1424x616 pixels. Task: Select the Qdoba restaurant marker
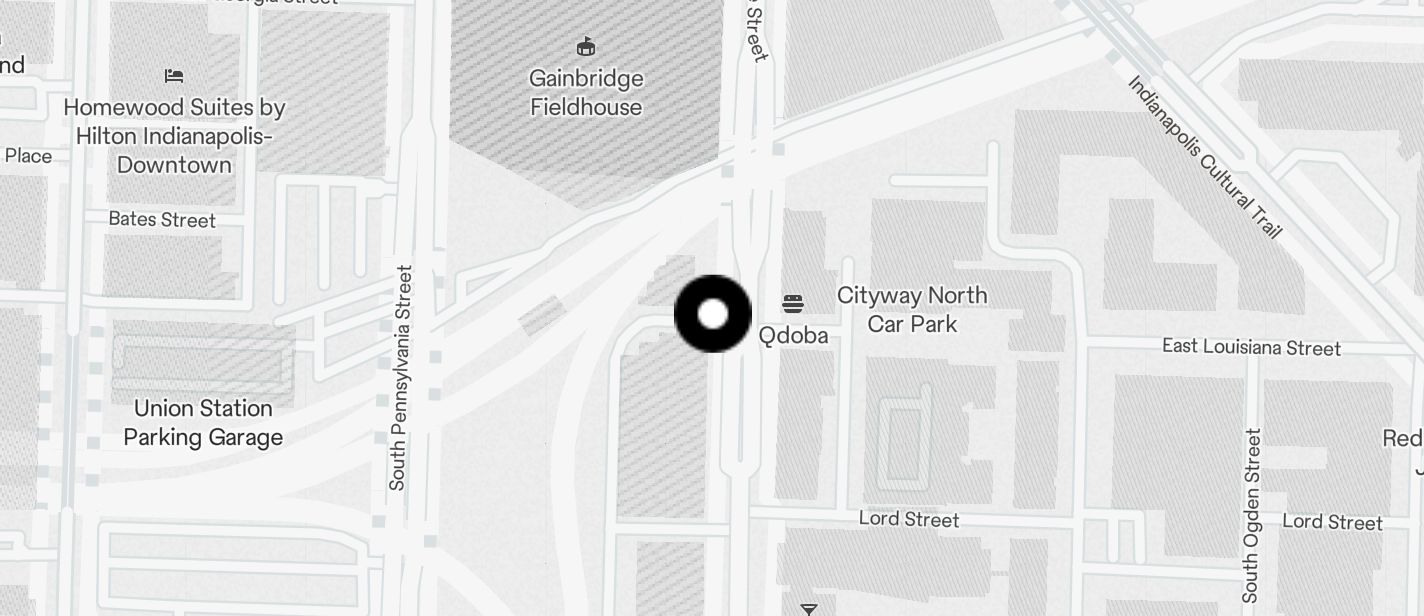point(793,303)
